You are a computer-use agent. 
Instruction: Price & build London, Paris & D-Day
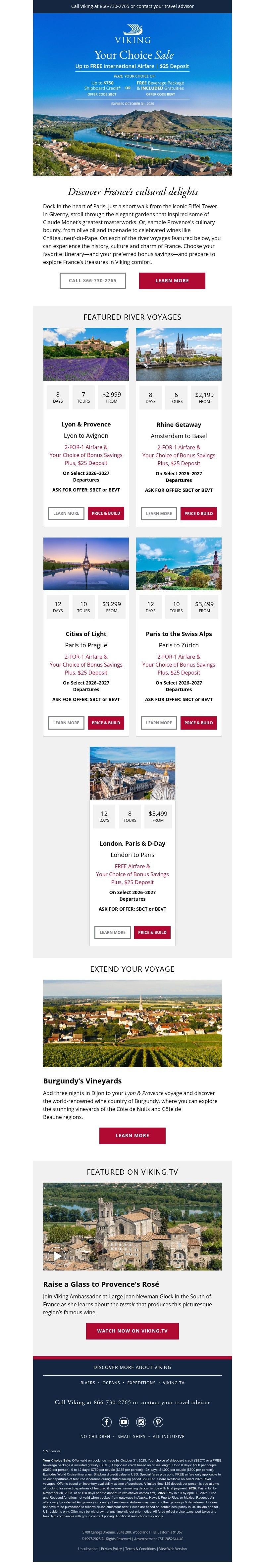(152, 932)
